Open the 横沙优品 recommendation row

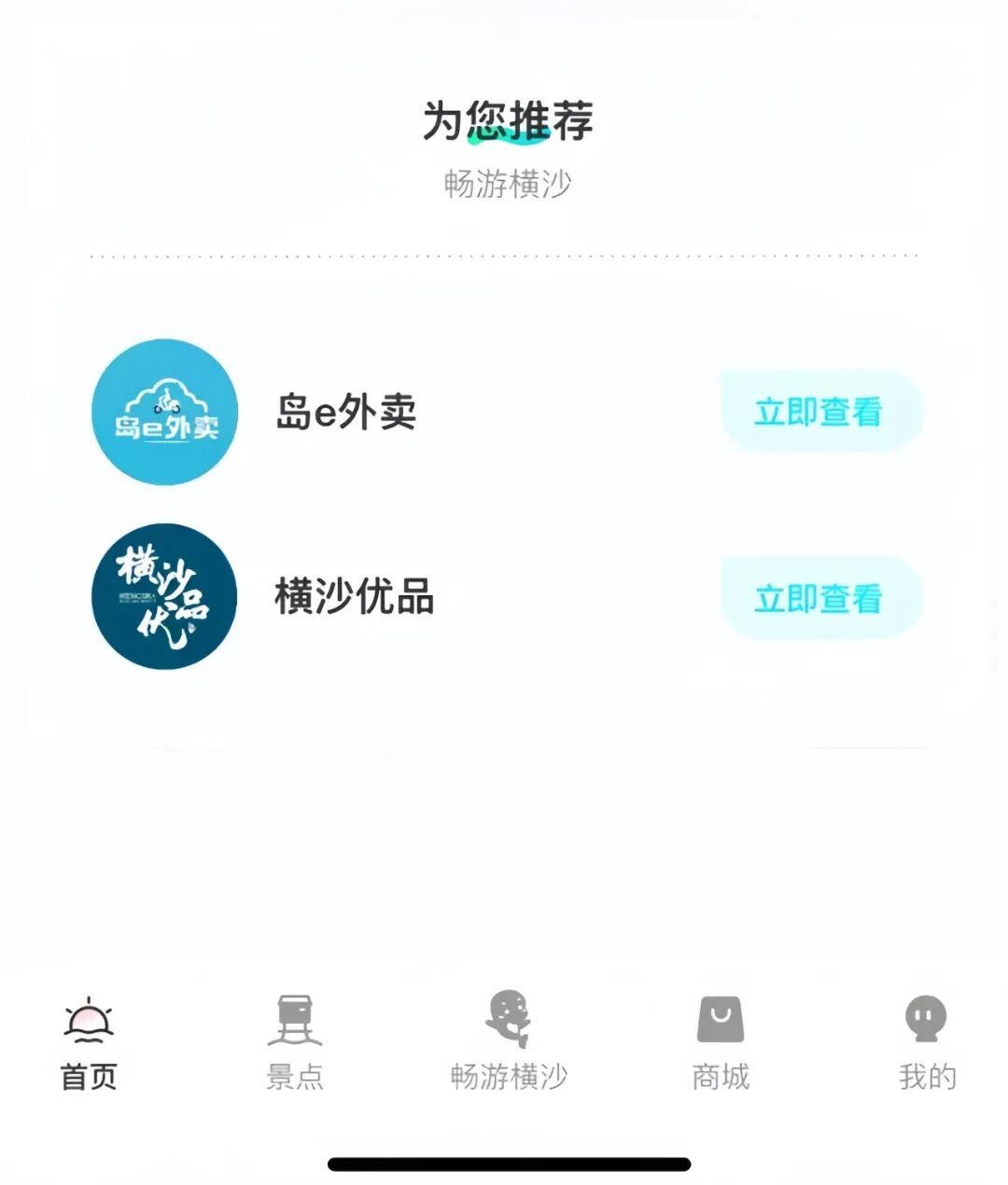pos(354,597)
